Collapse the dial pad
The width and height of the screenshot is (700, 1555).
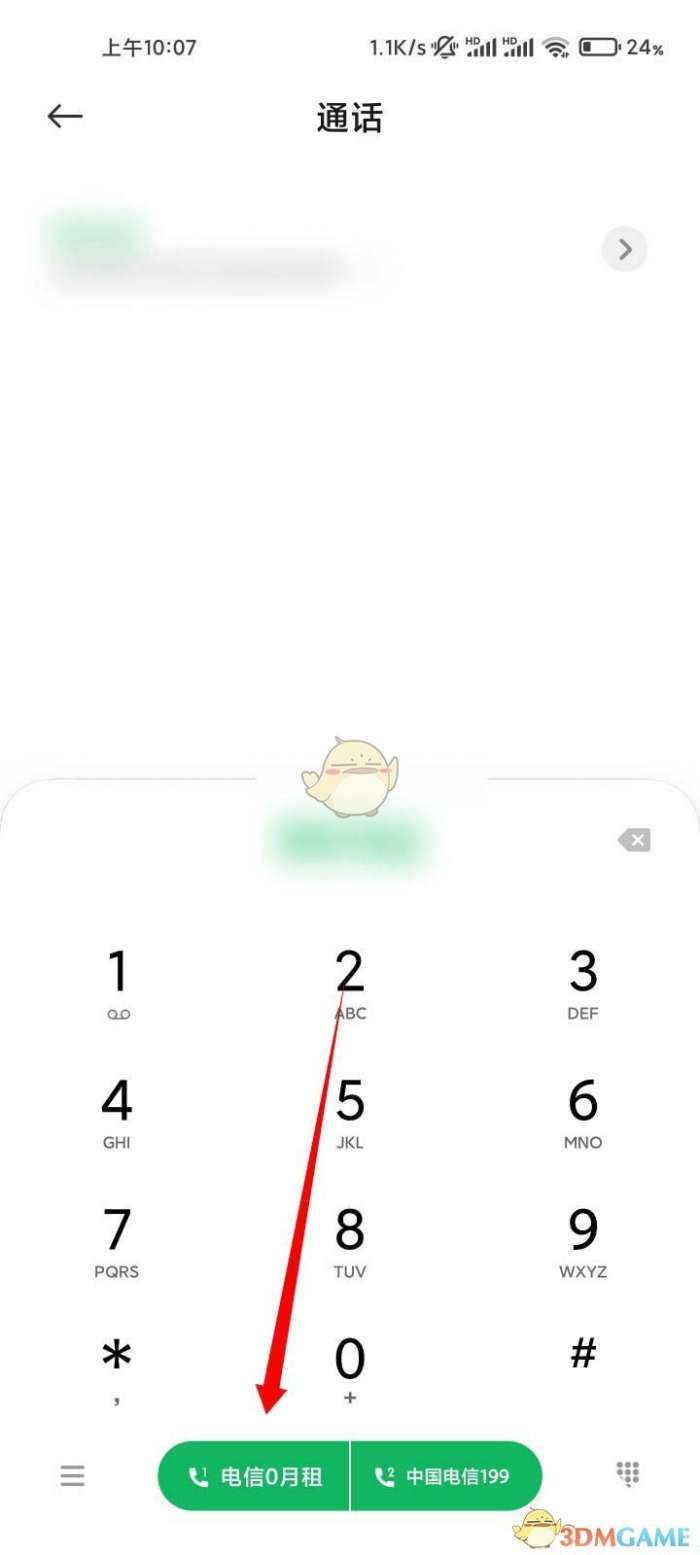pos(627,1473)
